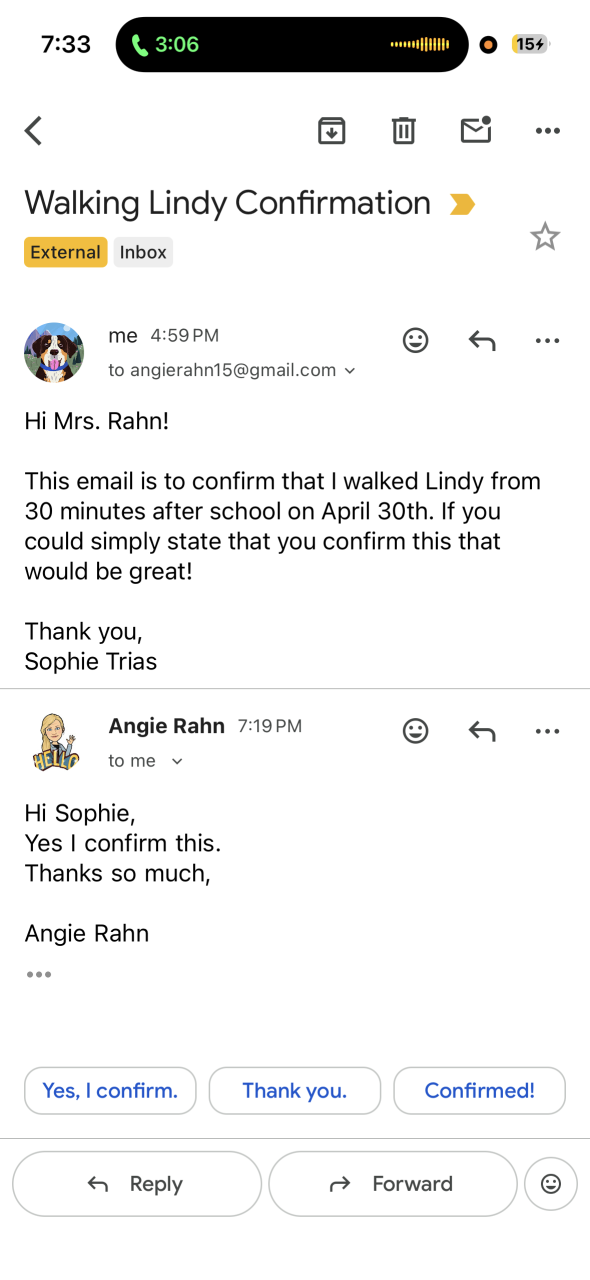This screenshot has width=590, height=1280.
Task: Show trimmed content under Angie Rahn's signature
Action: pos(39,974)
